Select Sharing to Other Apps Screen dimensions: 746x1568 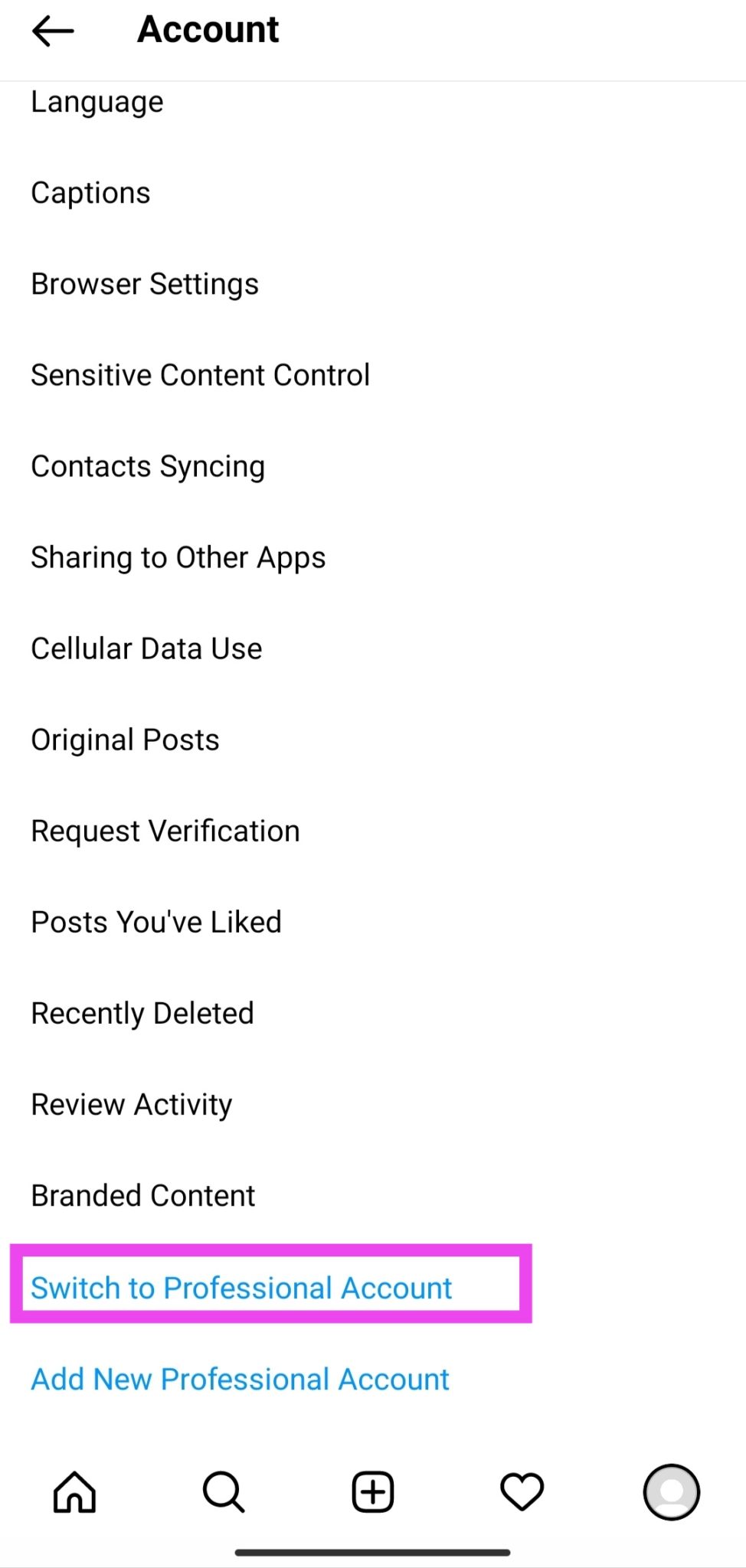(178, 557)
